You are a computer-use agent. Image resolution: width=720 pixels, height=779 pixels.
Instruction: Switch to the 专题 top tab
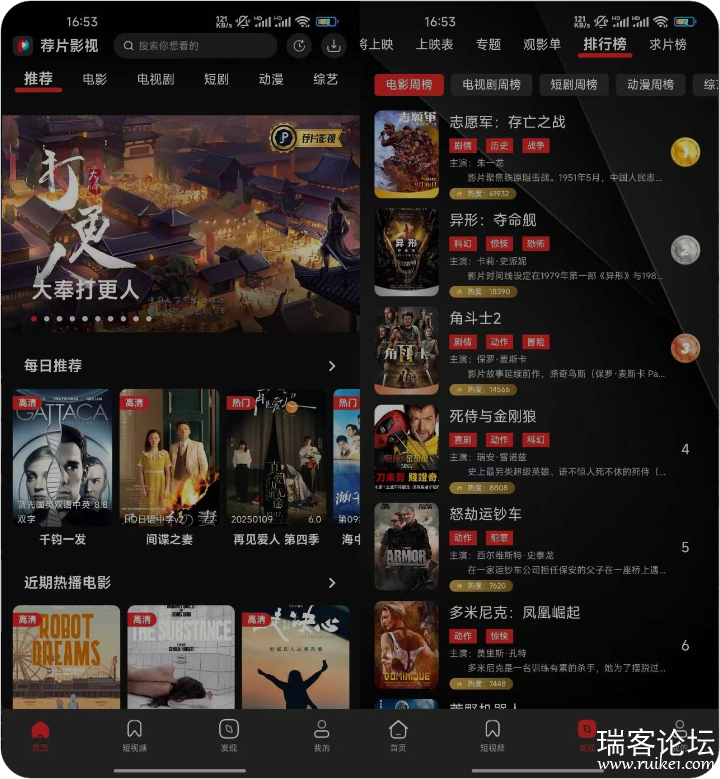488,44
